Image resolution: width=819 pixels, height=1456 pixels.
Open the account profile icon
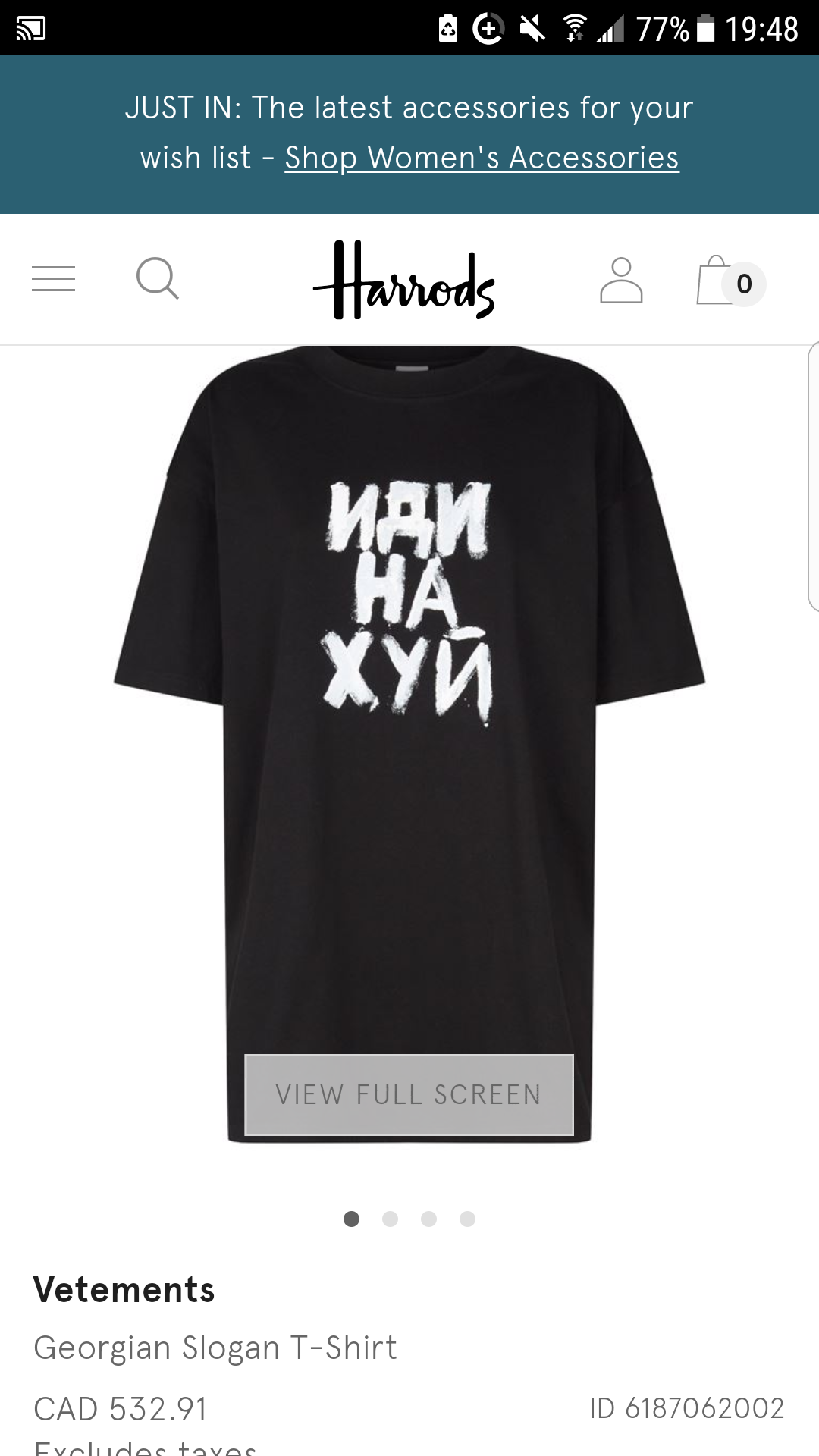point(621,281)
